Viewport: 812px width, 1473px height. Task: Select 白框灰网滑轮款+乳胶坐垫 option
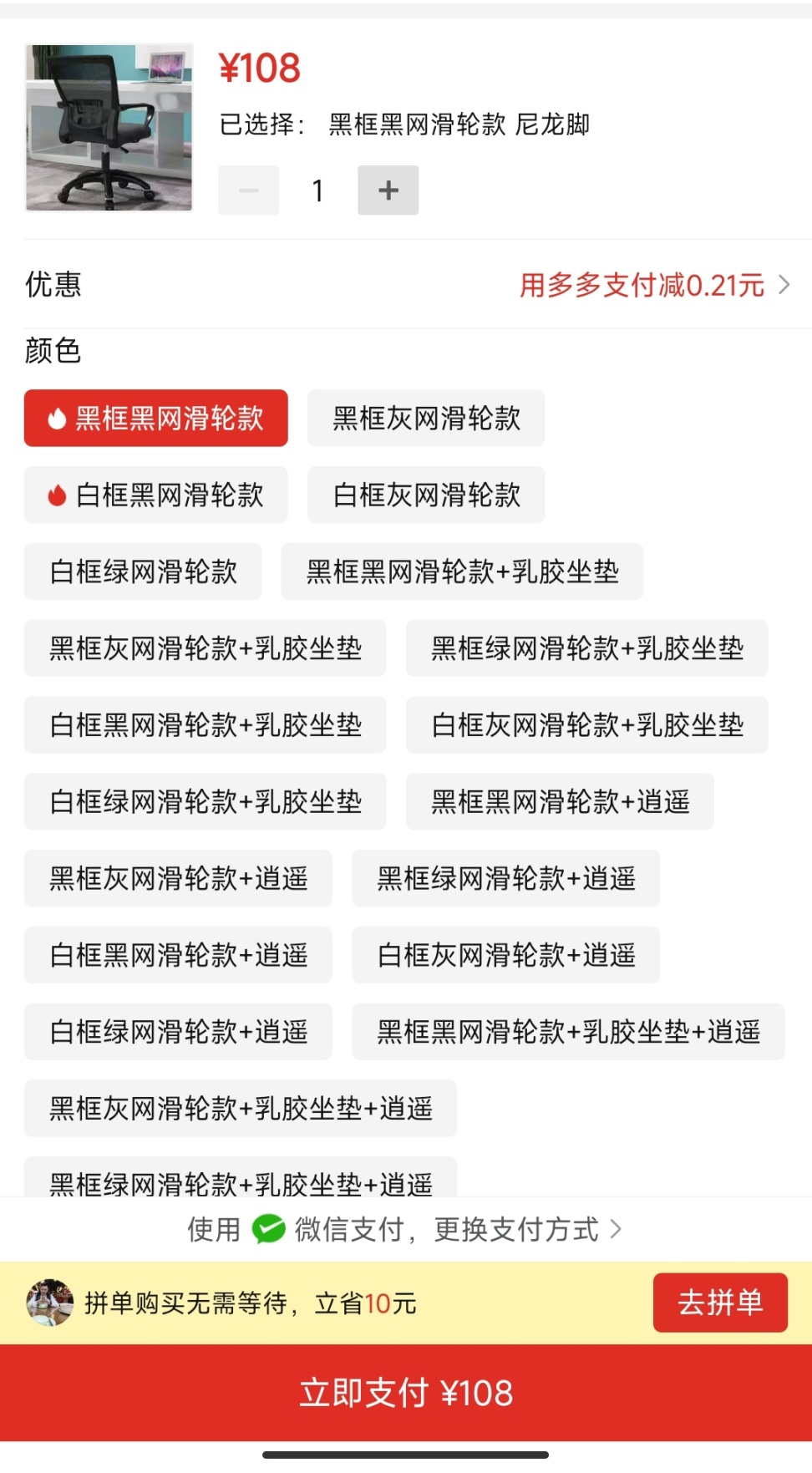(x=586, y=725)
